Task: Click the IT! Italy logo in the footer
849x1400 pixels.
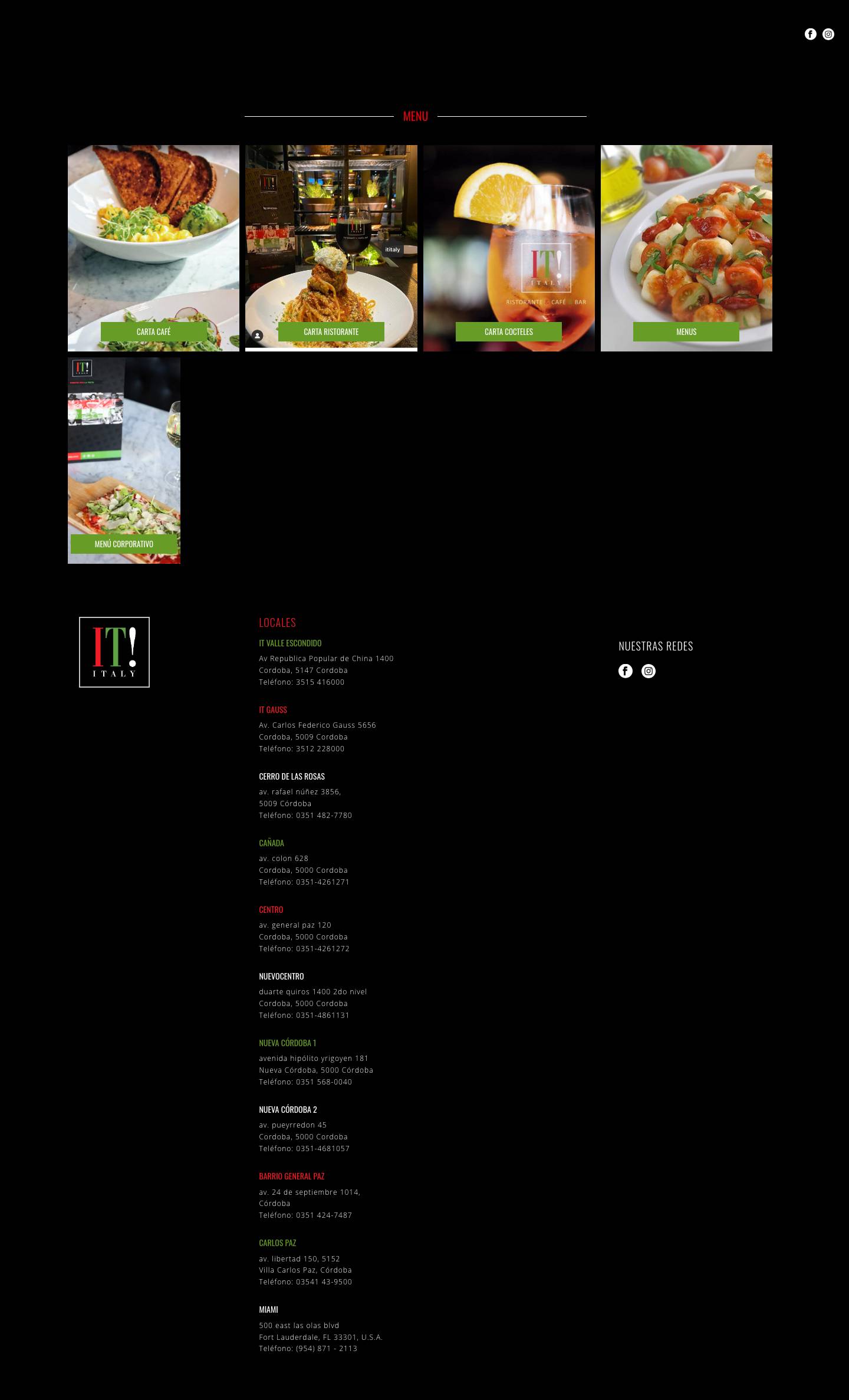Action: click(x=114, y=652)
